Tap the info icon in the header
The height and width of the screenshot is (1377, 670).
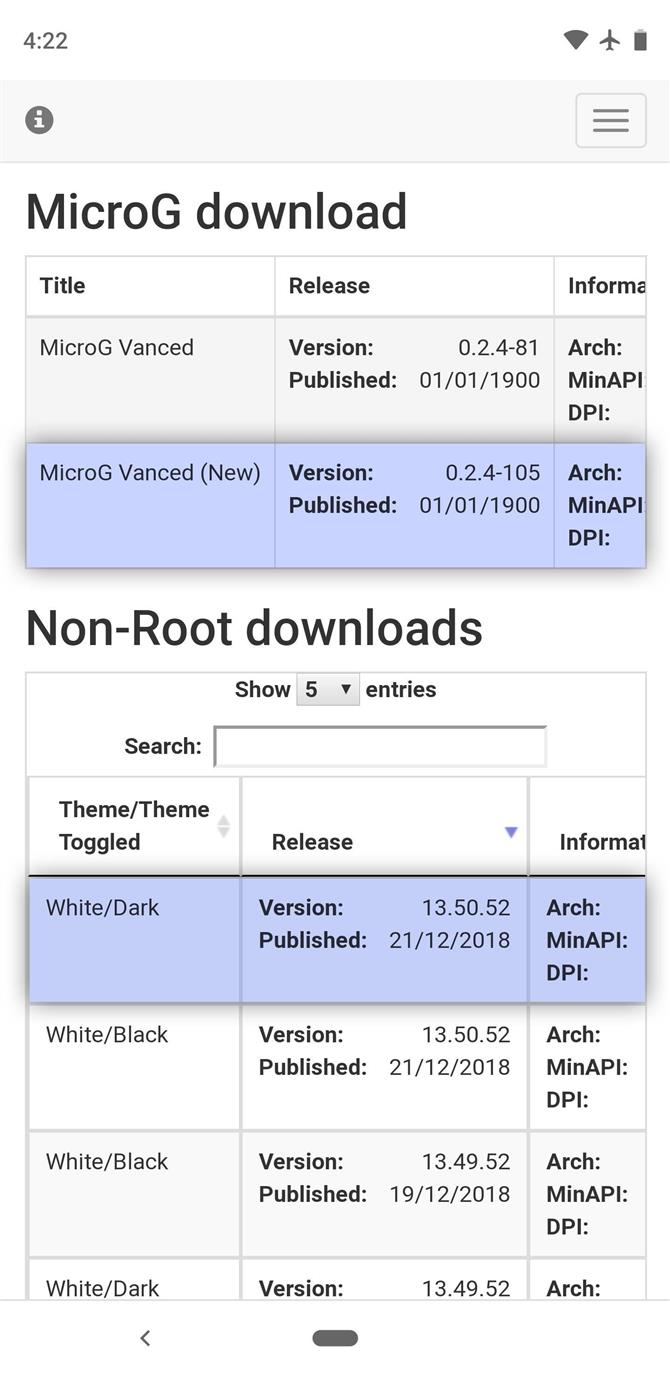point(39,120)
